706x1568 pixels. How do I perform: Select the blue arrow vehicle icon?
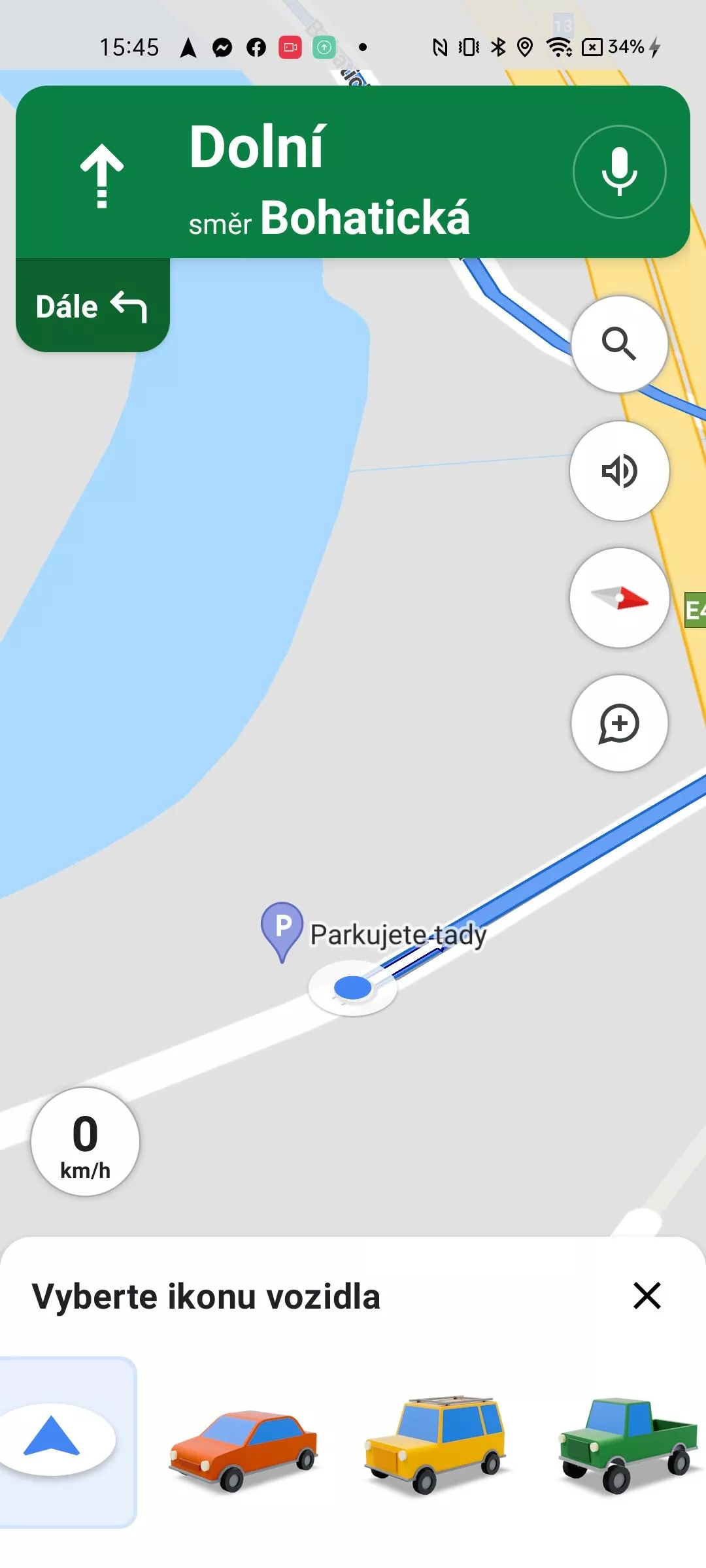(59, 1442)
